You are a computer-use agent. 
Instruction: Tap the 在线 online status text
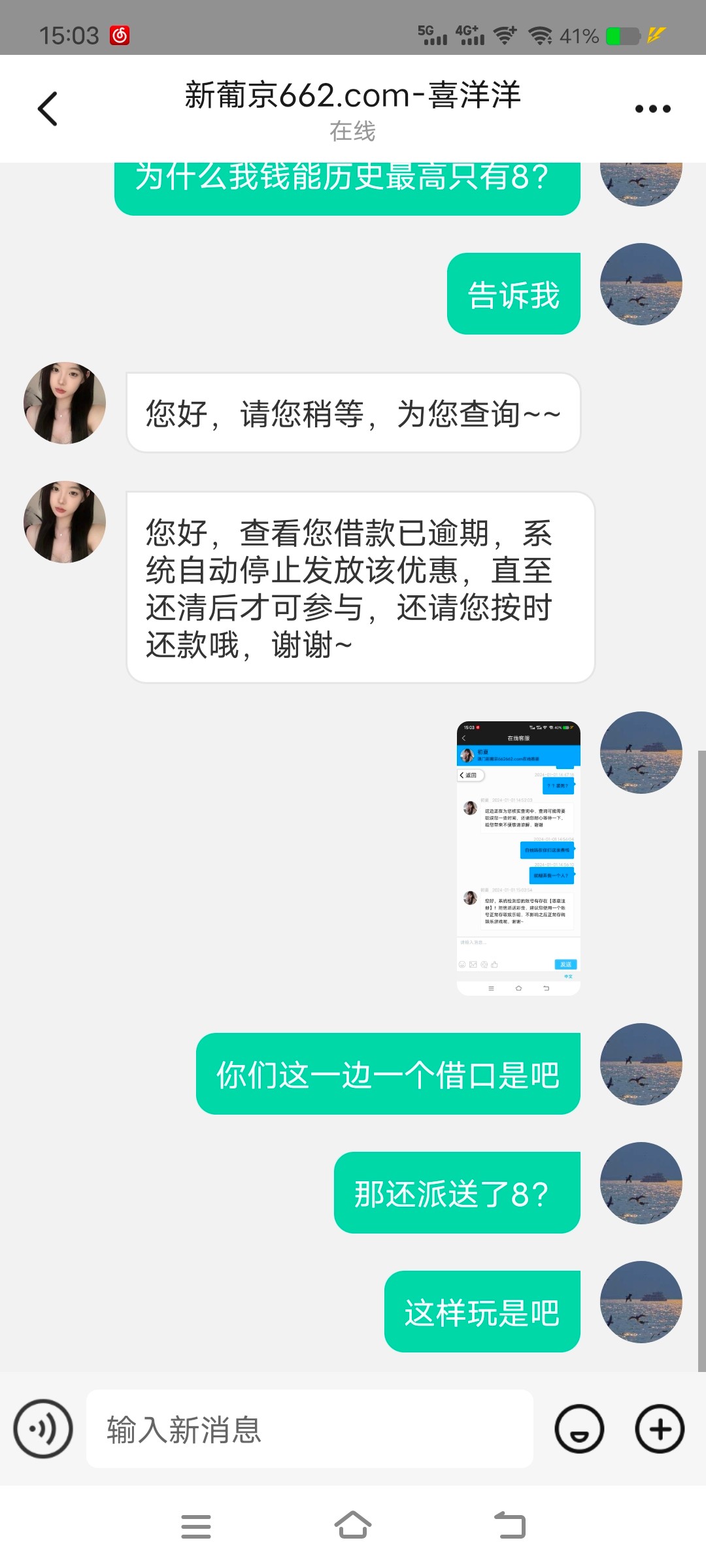coord(353,132)
